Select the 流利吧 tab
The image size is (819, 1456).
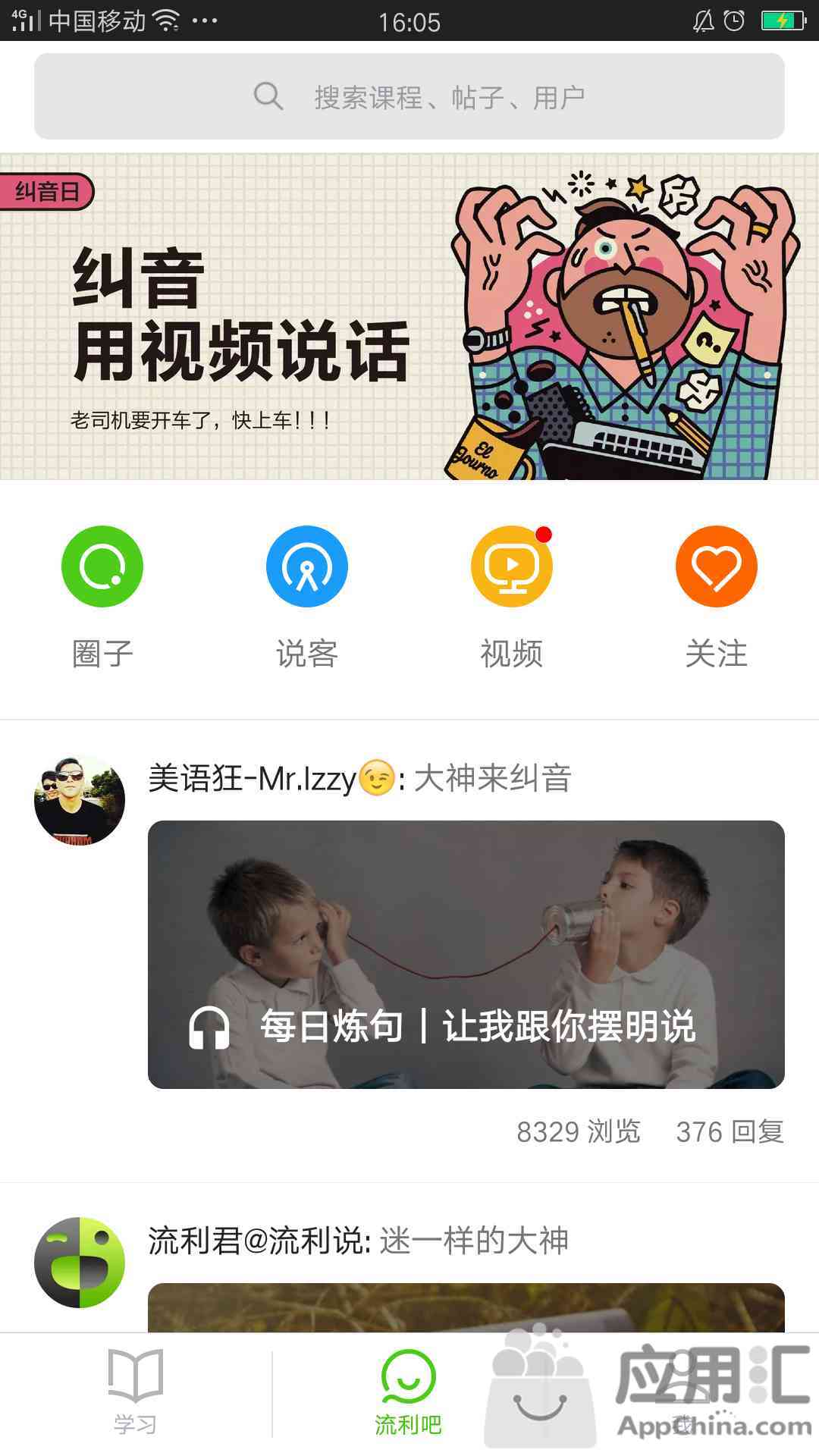click(408, 1393)
